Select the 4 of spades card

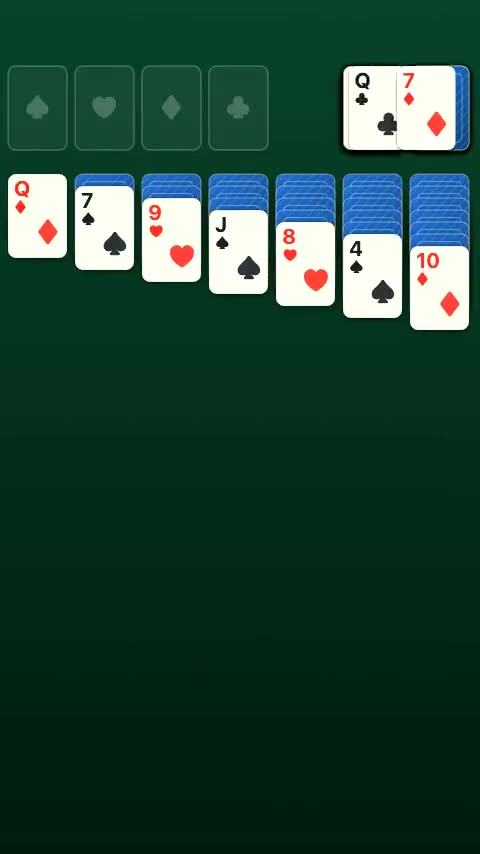373,276
